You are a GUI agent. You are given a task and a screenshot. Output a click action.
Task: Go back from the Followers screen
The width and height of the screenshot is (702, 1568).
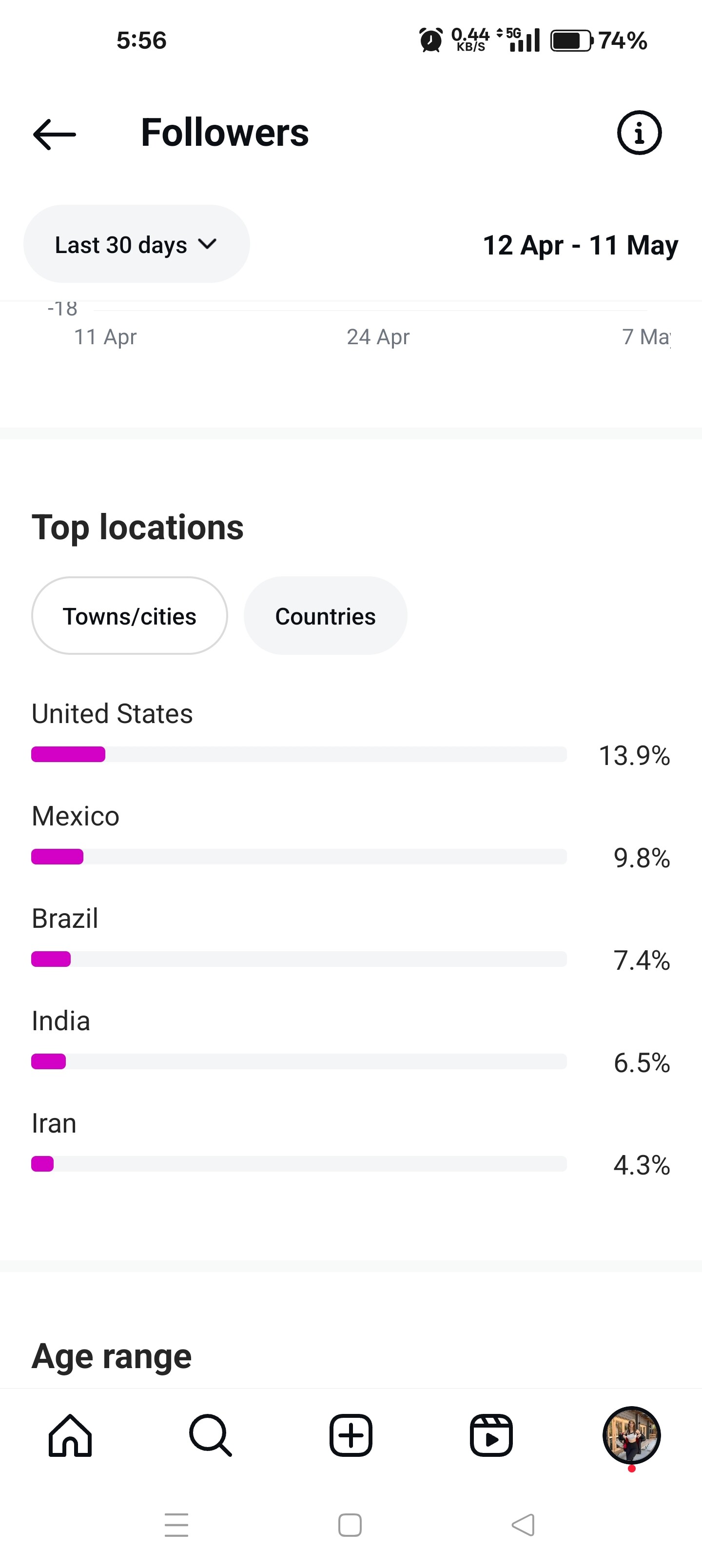pyautogui.click(x=54, y=134)
